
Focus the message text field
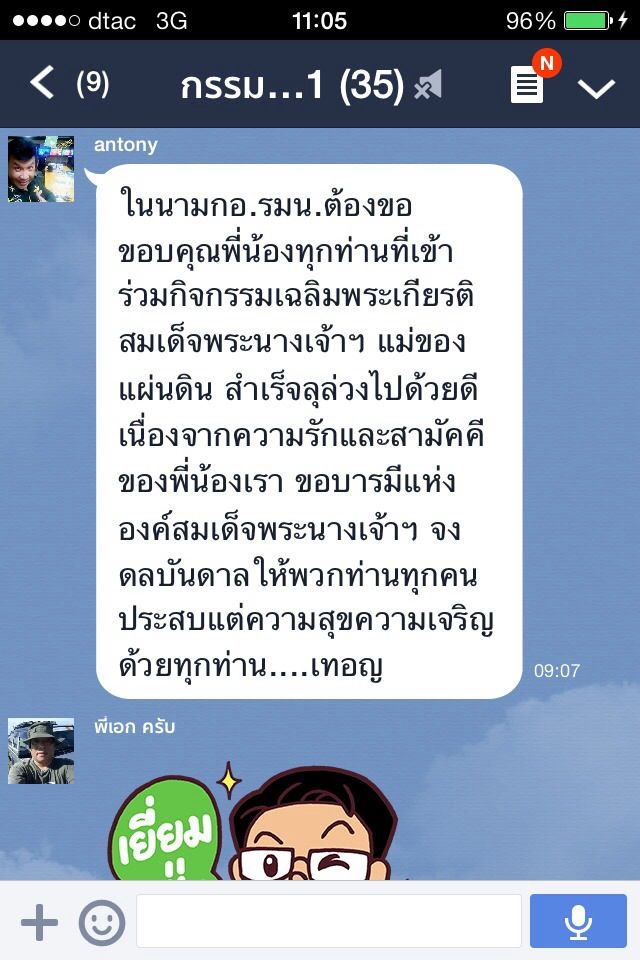tap(328, 921)
